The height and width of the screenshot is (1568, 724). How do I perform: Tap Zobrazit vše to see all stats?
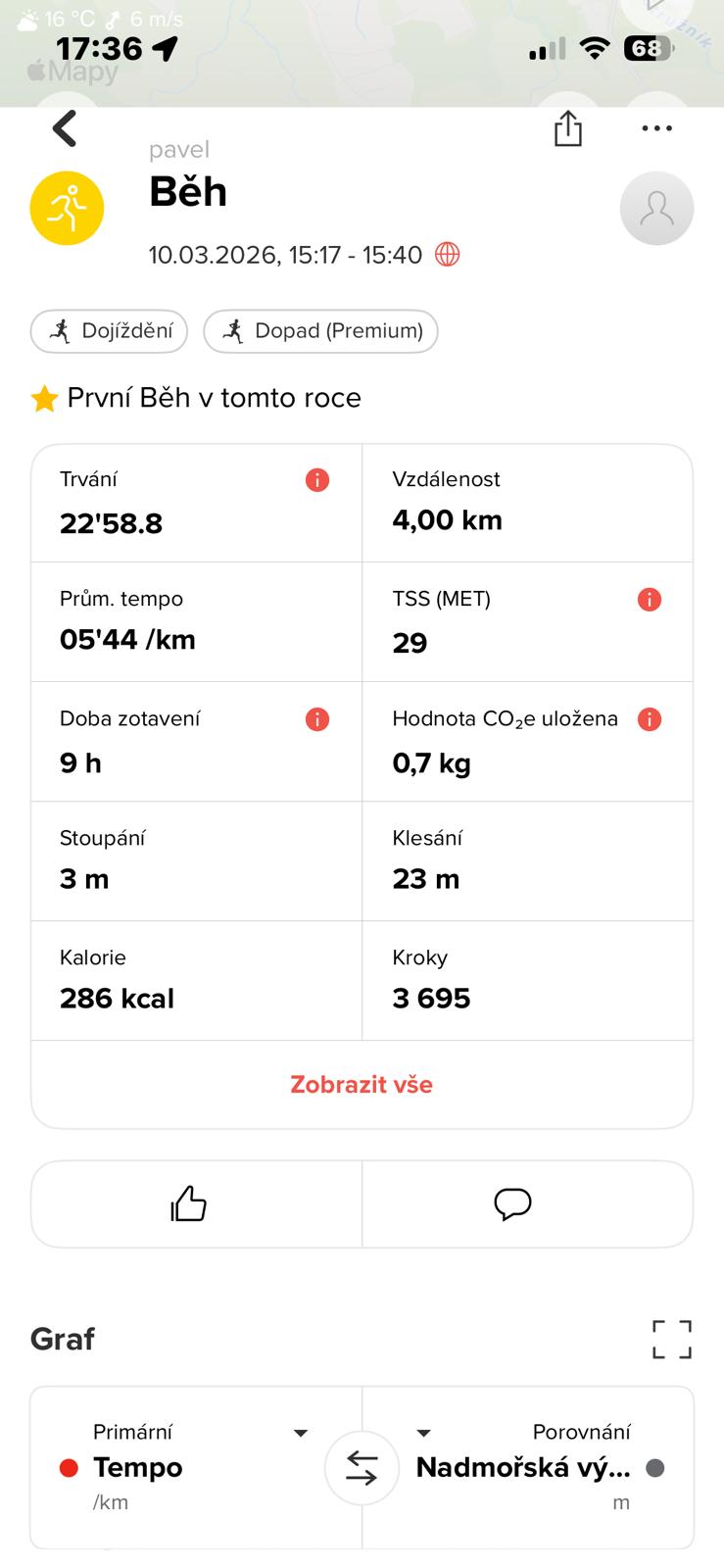tap(362, 1085)
